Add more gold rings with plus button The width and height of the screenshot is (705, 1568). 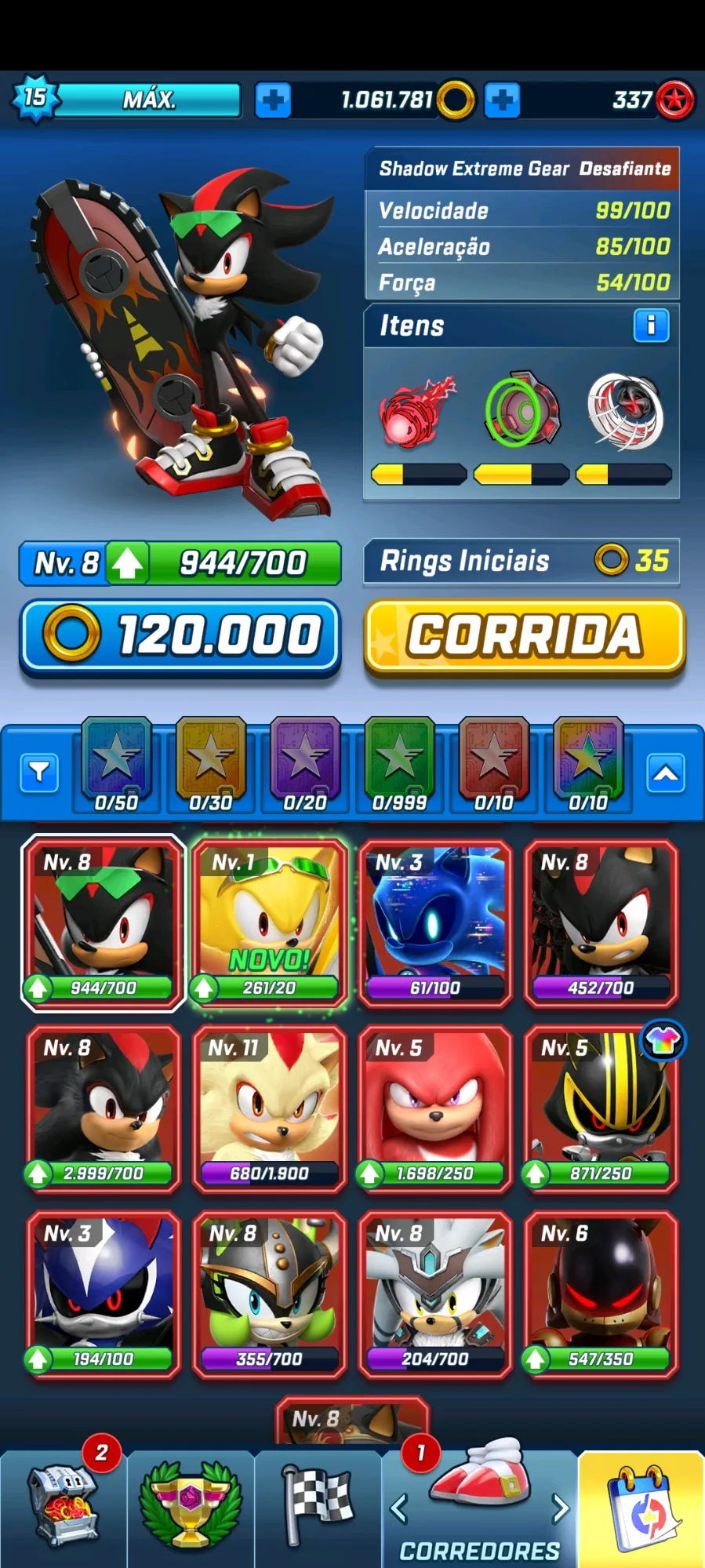273,100
